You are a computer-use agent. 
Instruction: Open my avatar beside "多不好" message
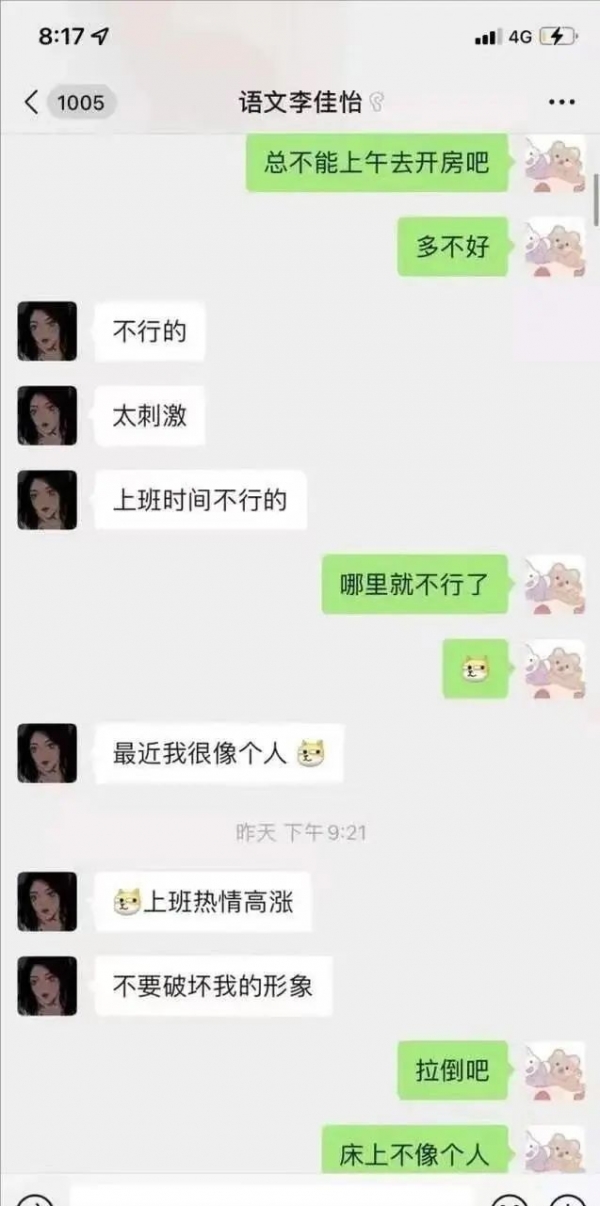[x=555, y=247]
